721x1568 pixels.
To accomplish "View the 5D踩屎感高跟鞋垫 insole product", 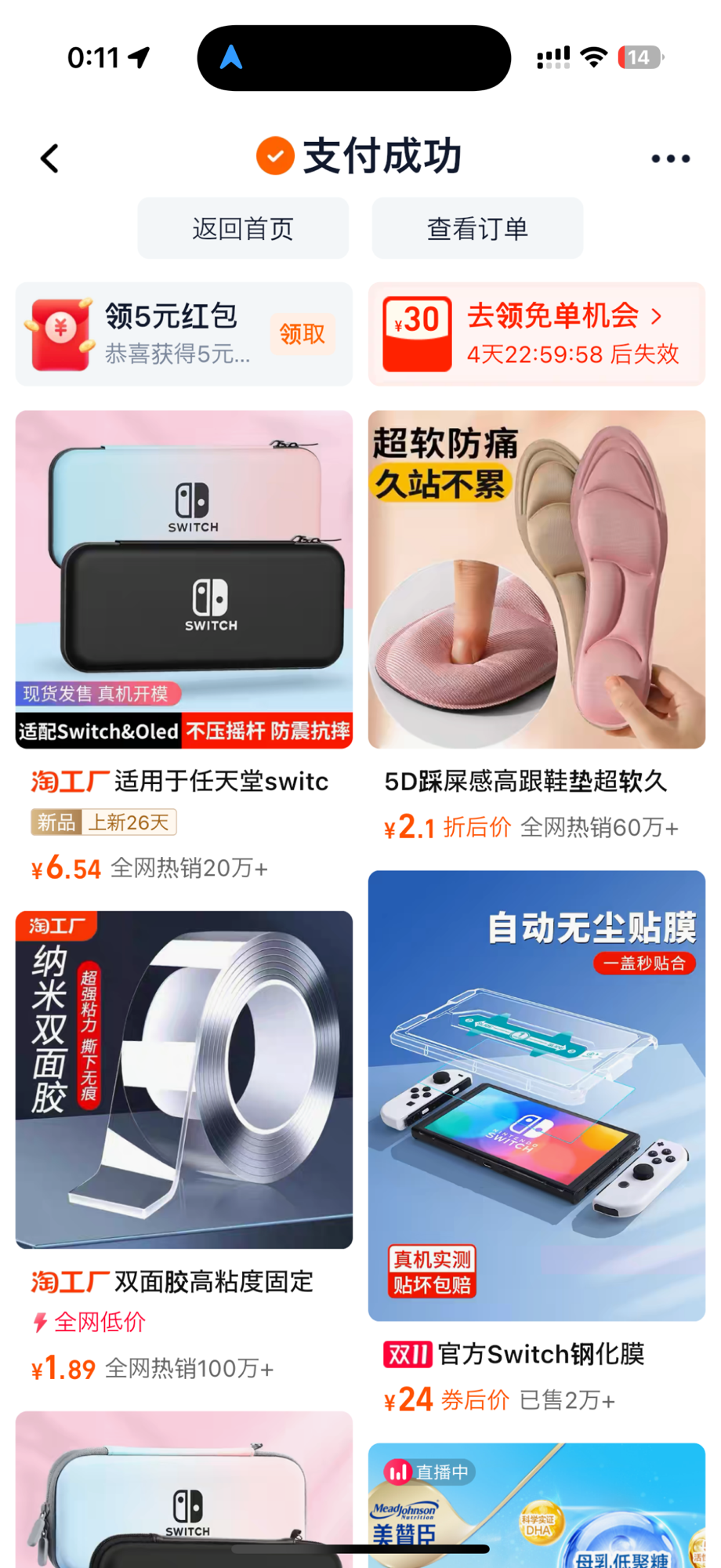I will point(537,627).
